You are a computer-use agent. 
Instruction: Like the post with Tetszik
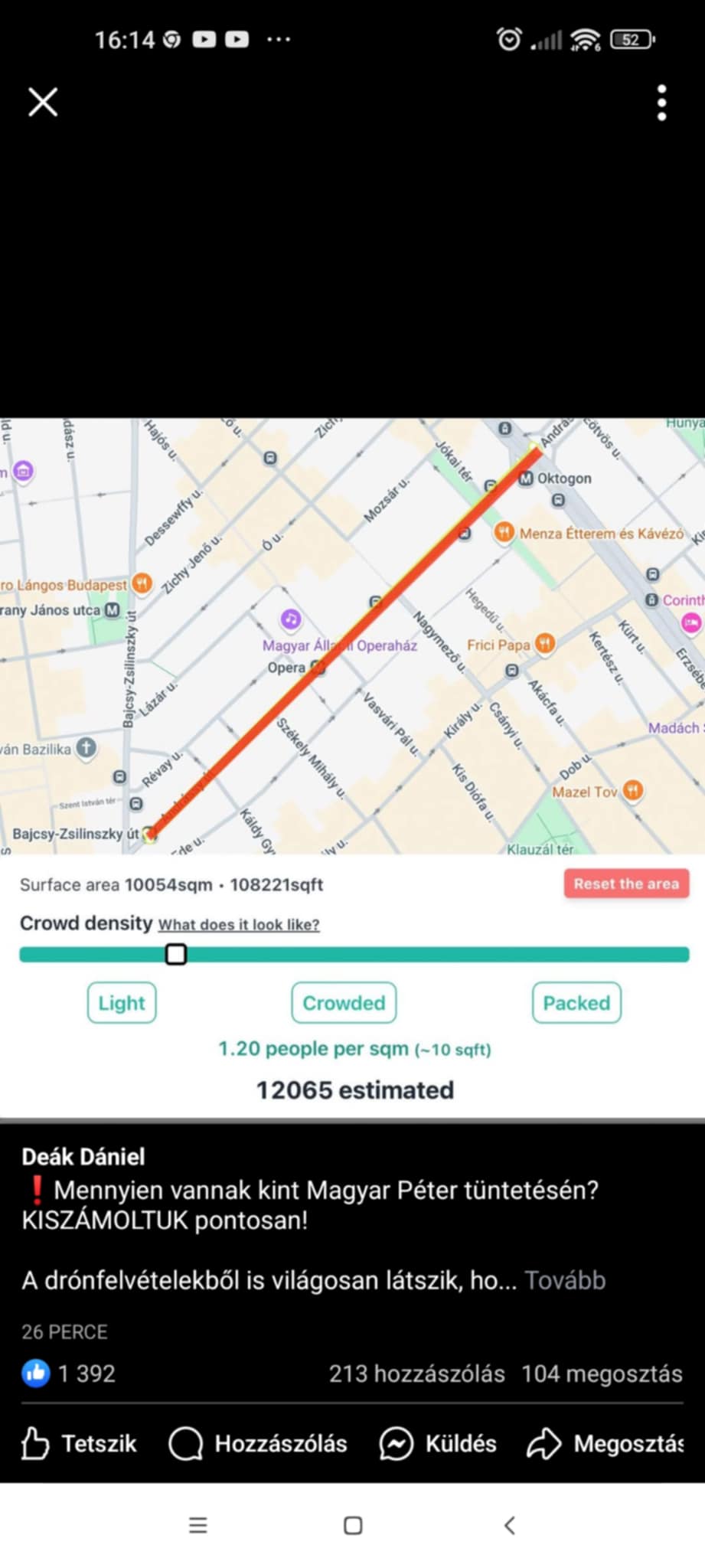tap(78, 1444)
